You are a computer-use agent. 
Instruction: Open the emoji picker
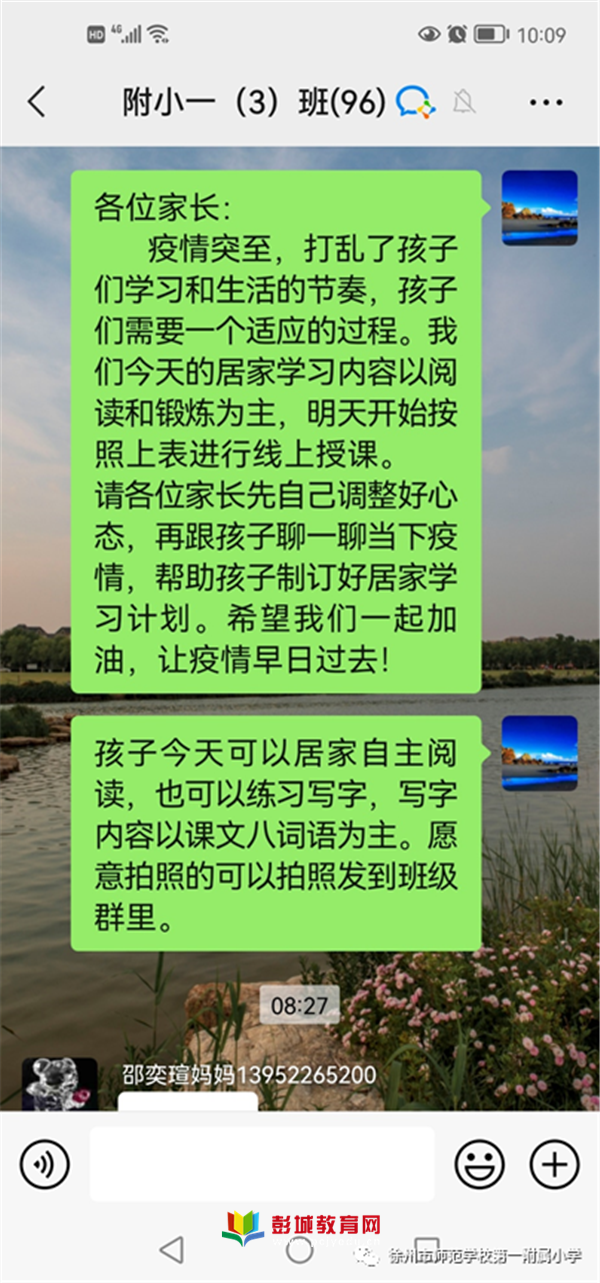click(479, 1164)
